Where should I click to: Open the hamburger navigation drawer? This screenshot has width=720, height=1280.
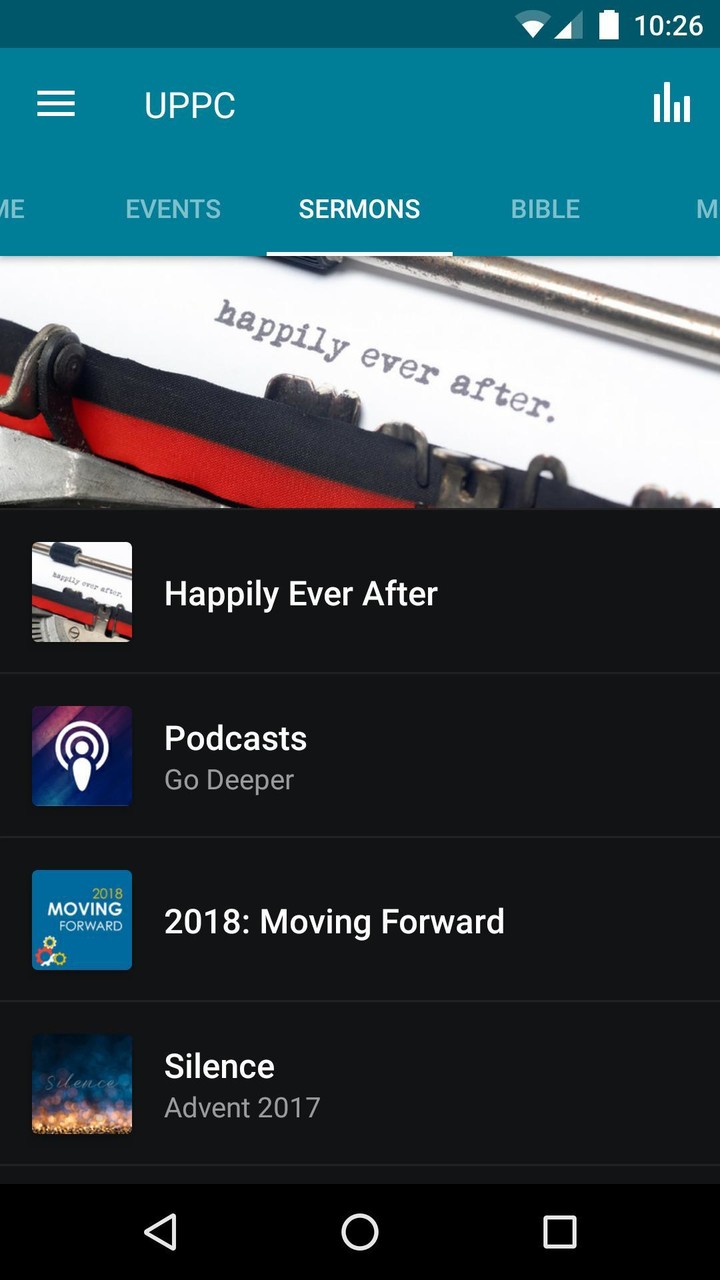coord(56,105)
